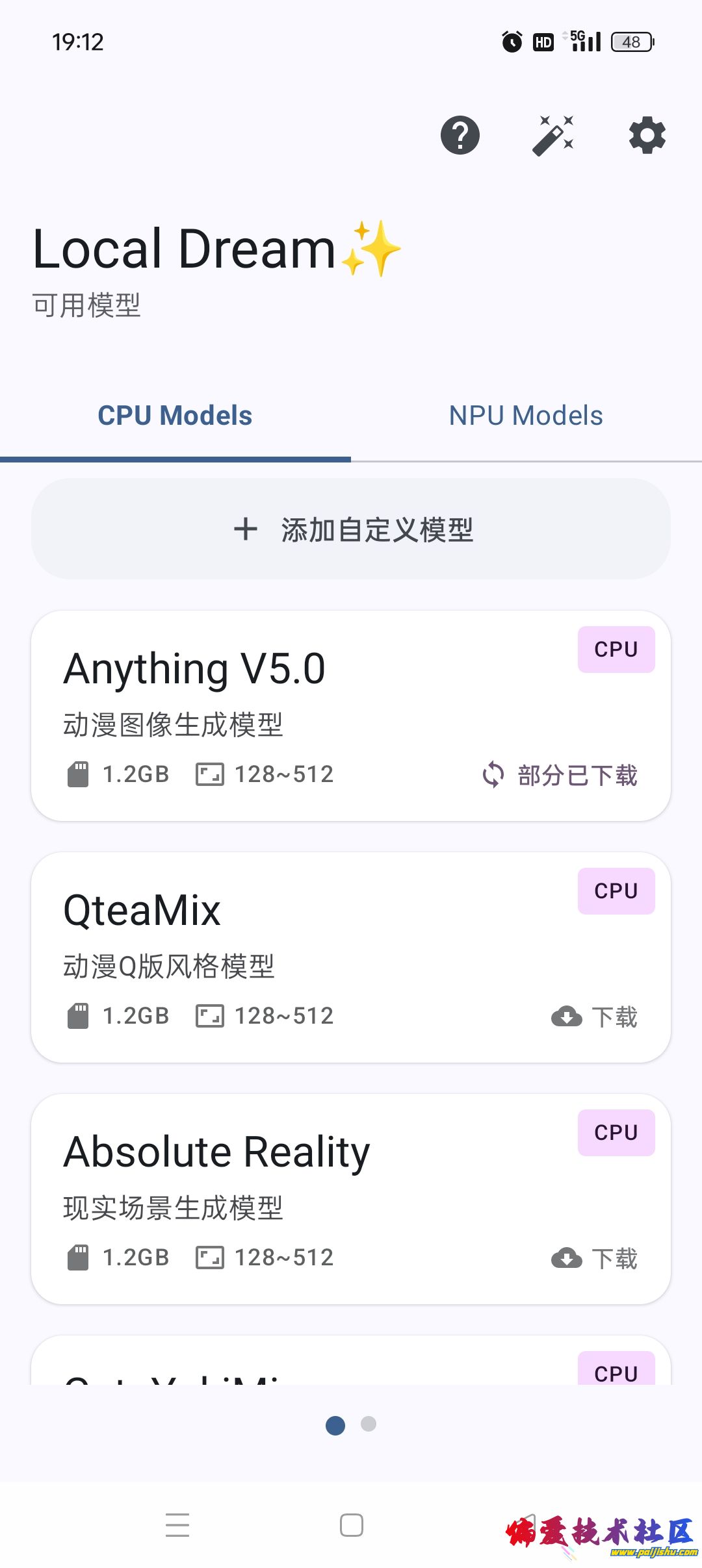Toggle the CPU badge on QteaMix card
The image size is (702, 1568).
[616, 891]
